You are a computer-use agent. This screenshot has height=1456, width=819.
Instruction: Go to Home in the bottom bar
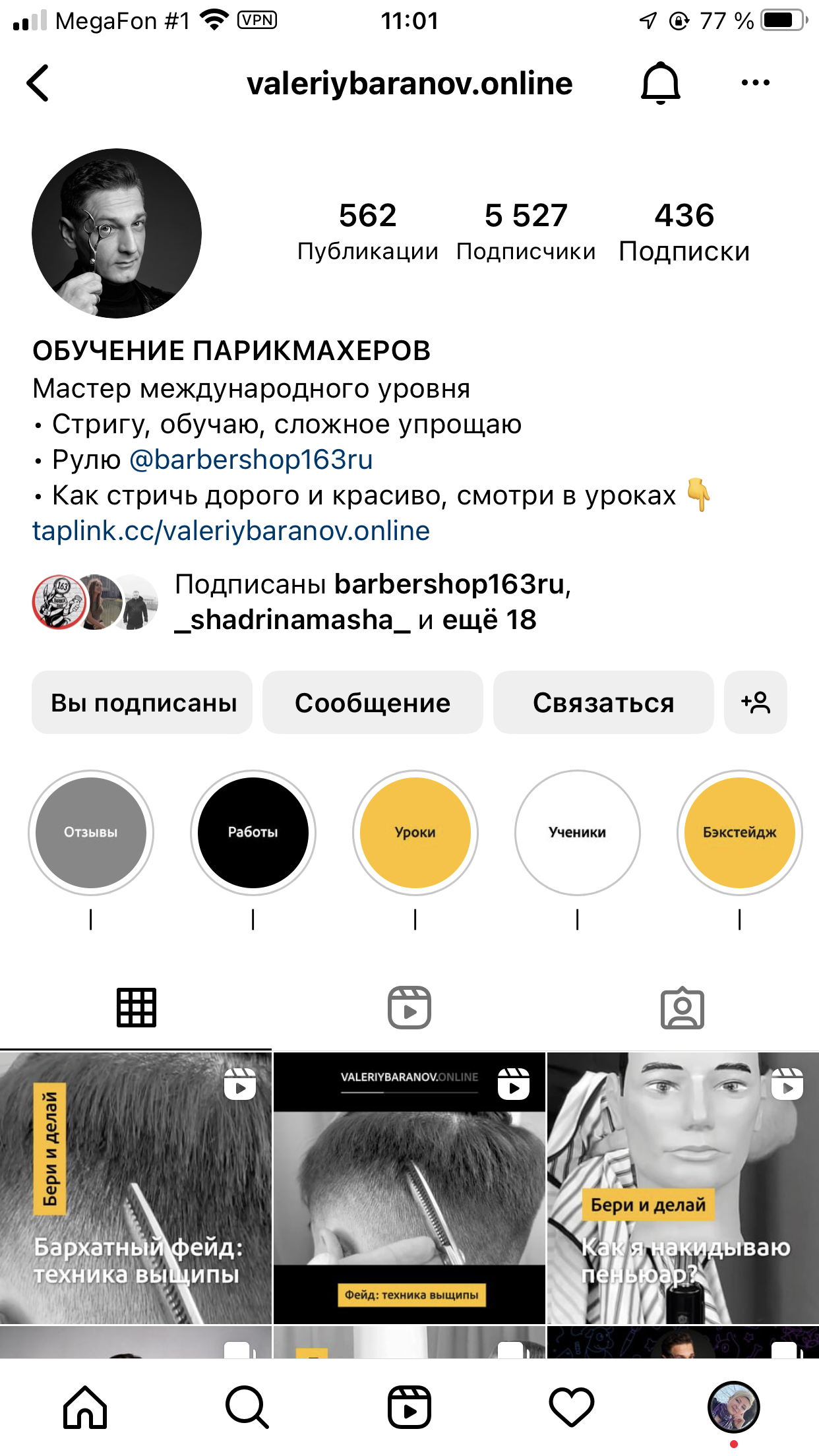pyautogui.click(x=85, y=1407)
